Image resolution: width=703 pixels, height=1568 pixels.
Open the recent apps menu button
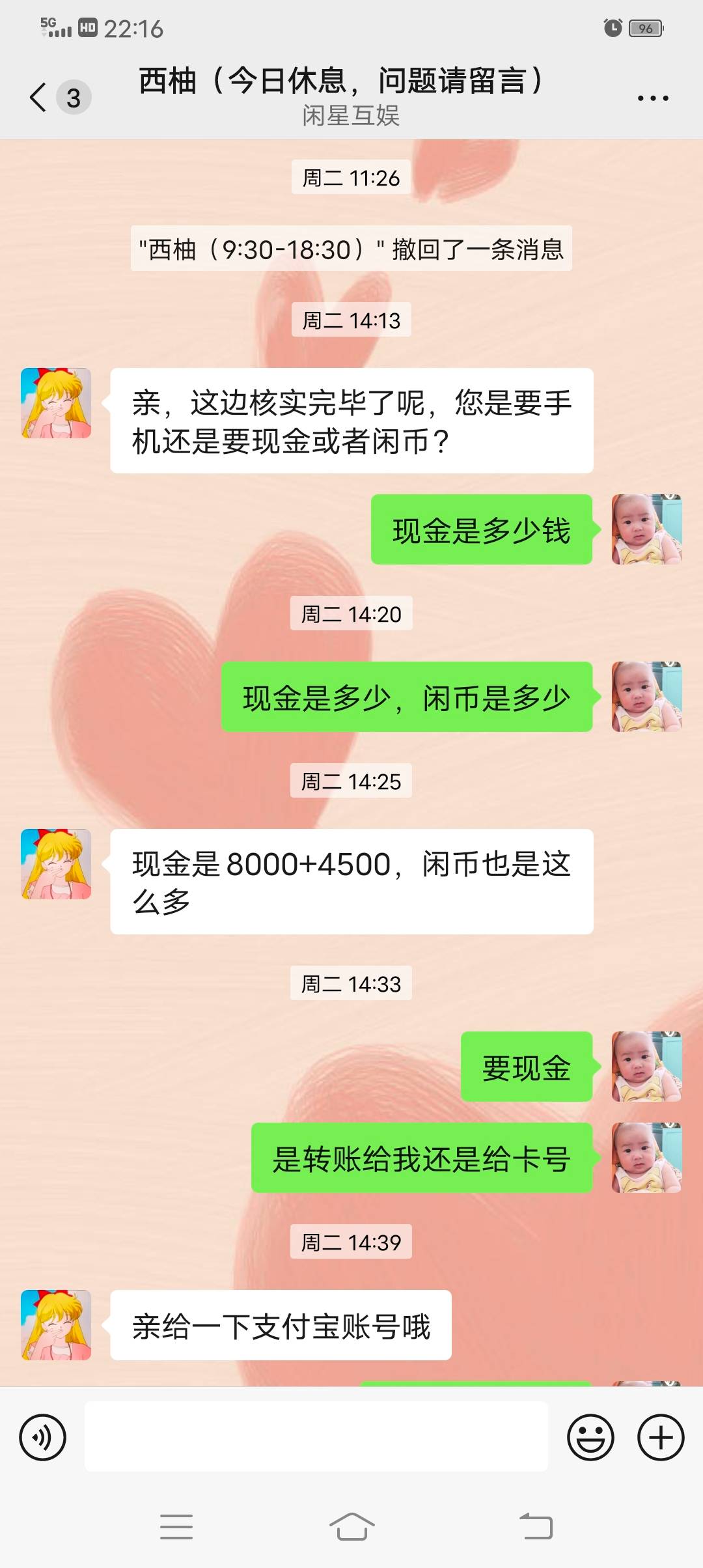coord(176,1526)
